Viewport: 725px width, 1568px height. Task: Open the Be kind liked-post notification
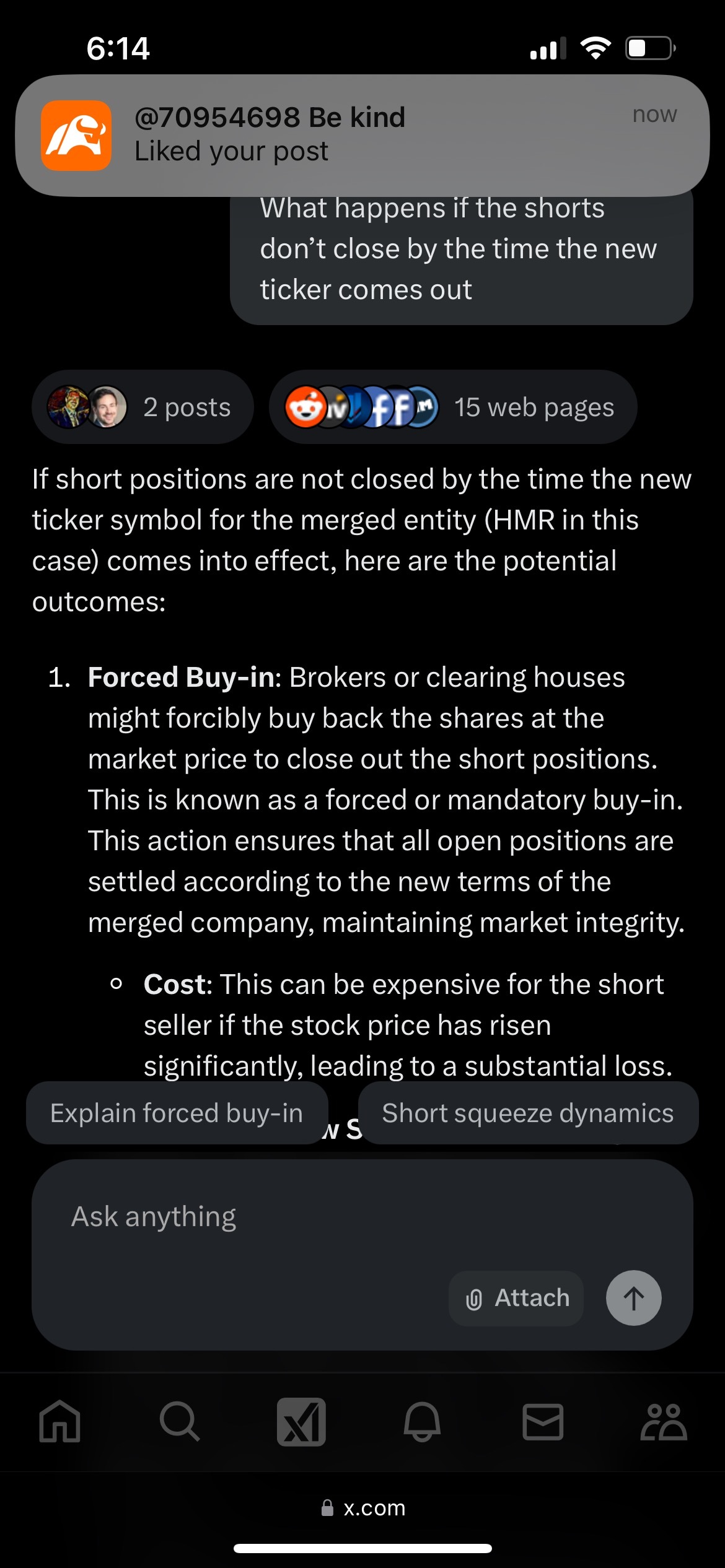point(362,136)
